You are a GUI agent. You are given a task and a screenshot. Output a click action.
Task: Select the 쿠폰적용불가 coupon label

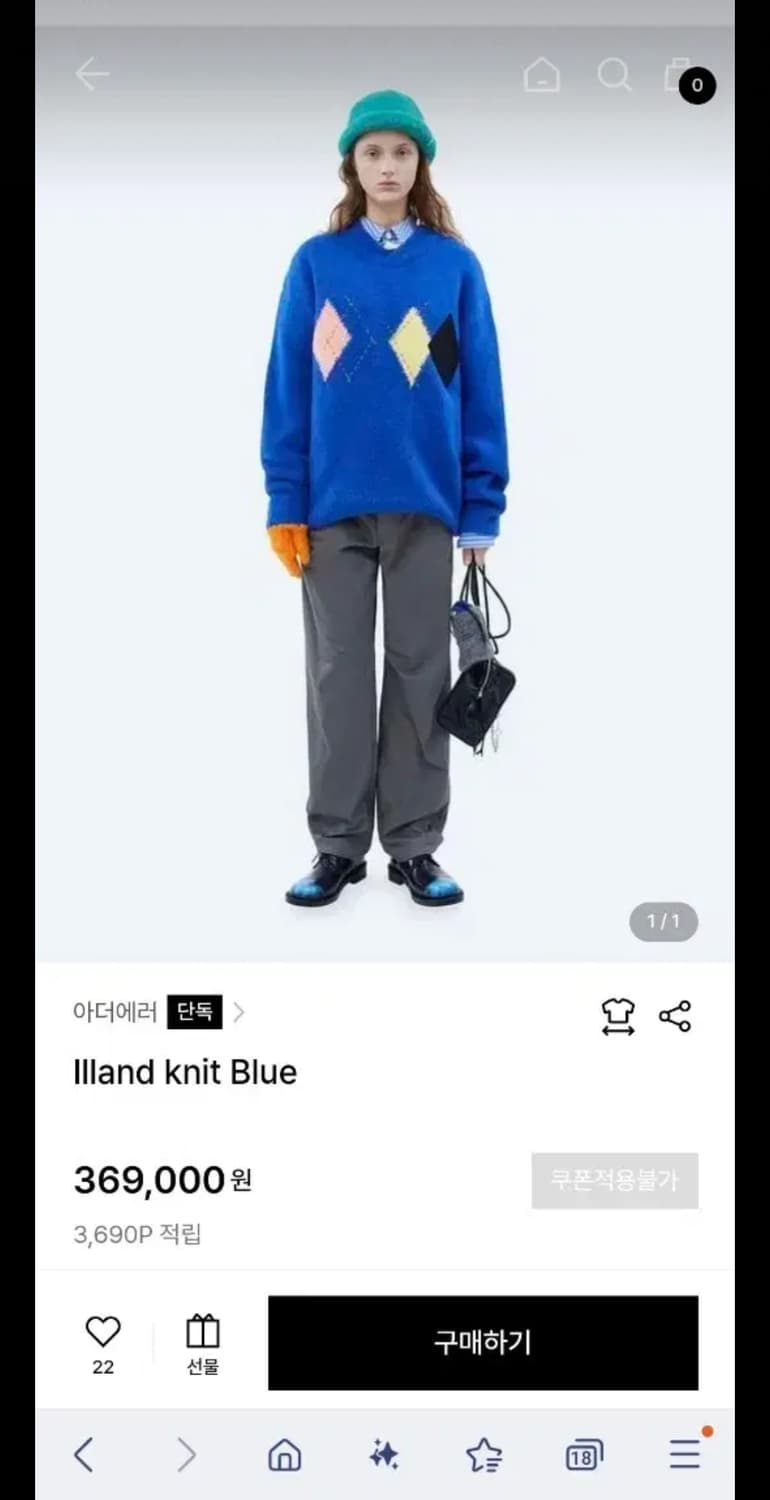(614, 1180)
